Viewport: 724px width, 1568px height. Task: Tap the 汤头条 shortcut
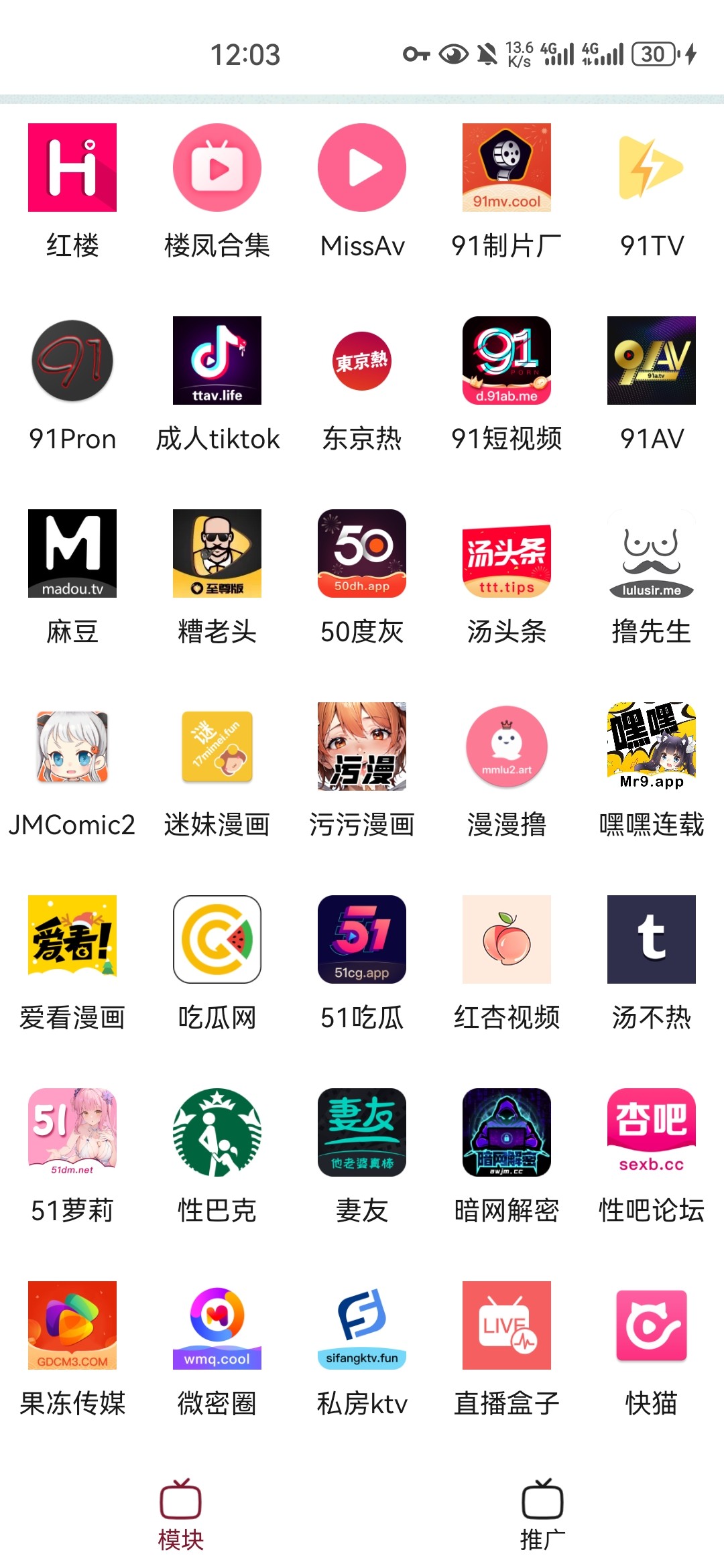click(507, 553)
